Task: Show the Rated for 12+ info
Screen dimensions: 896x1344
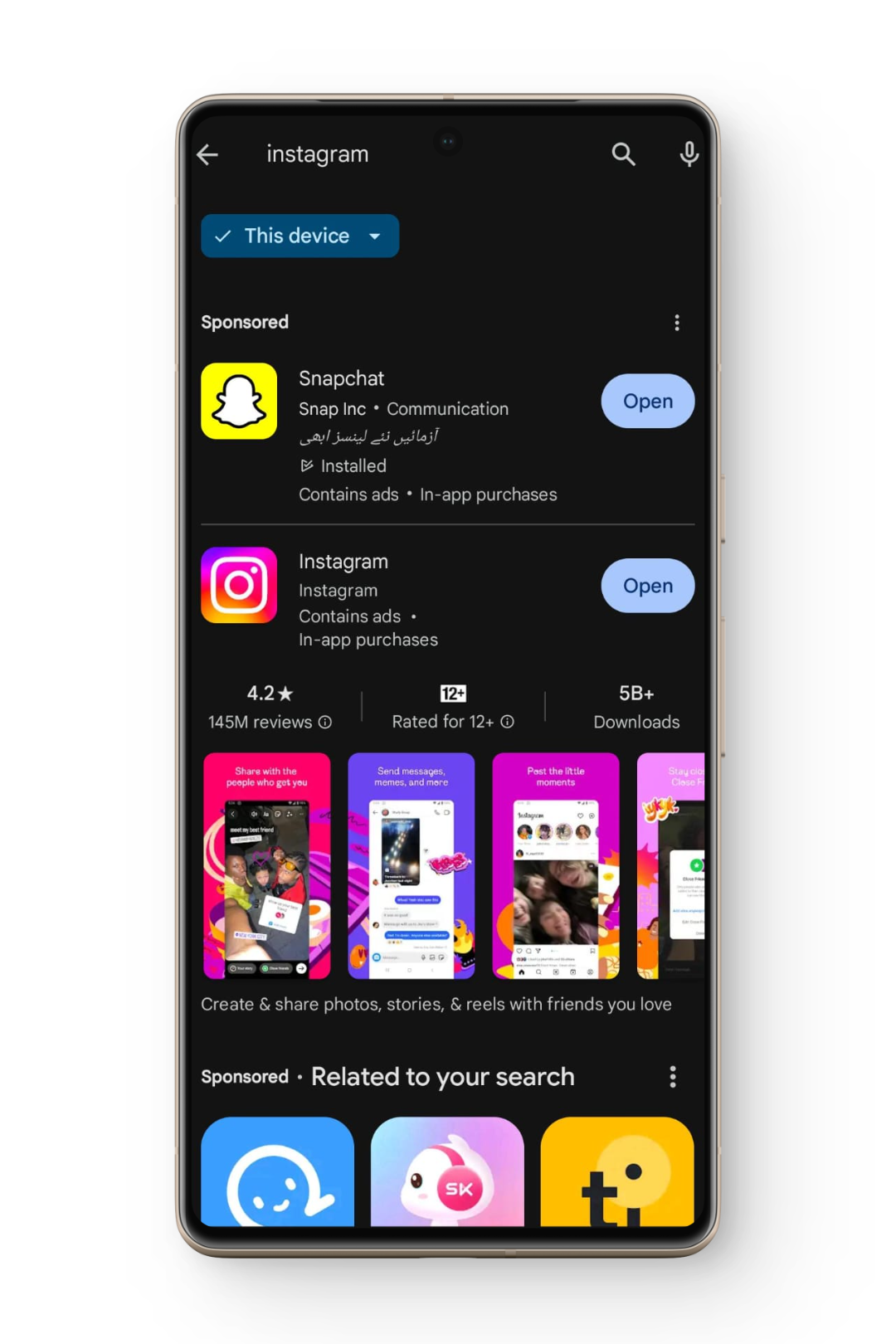Action: (x=507, y=722)
